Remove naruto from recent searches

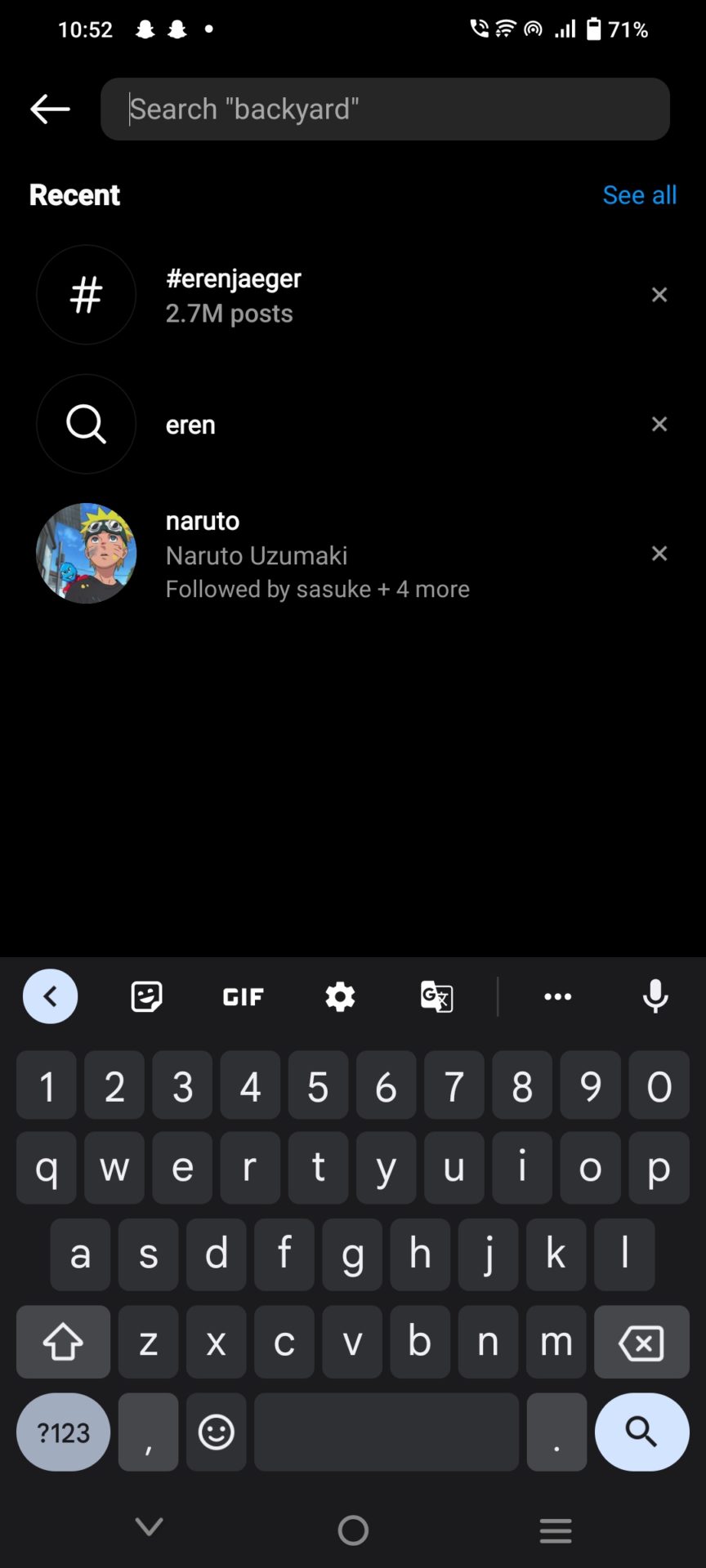[x=659, y=554]
